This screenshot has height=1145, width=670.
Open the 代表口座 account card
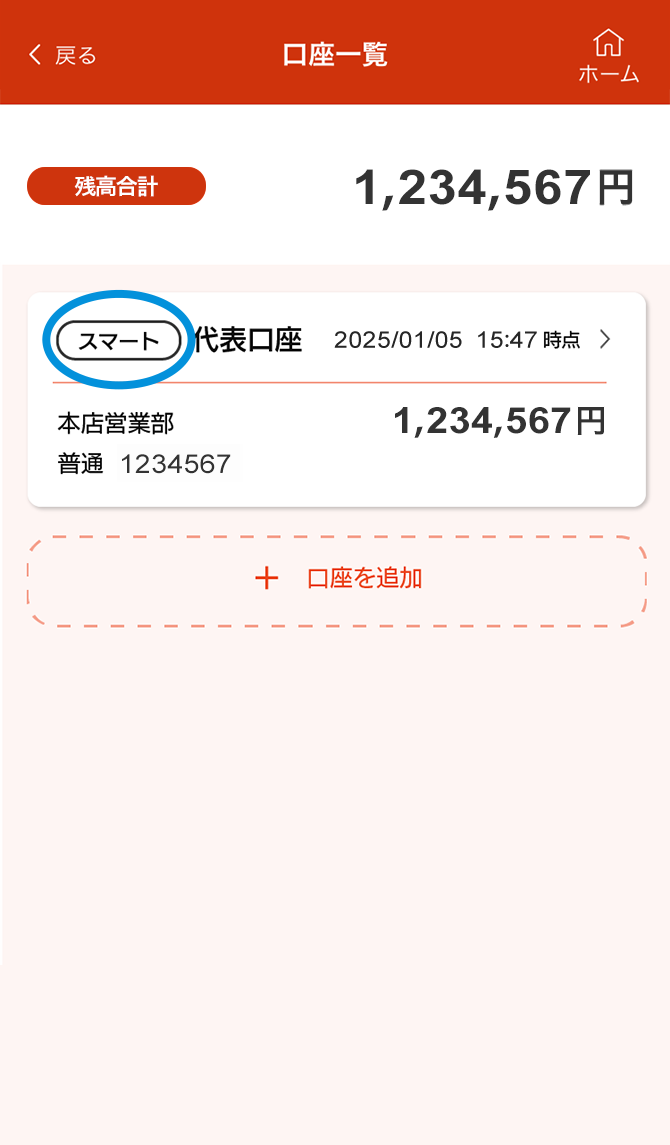click(336, 399)
